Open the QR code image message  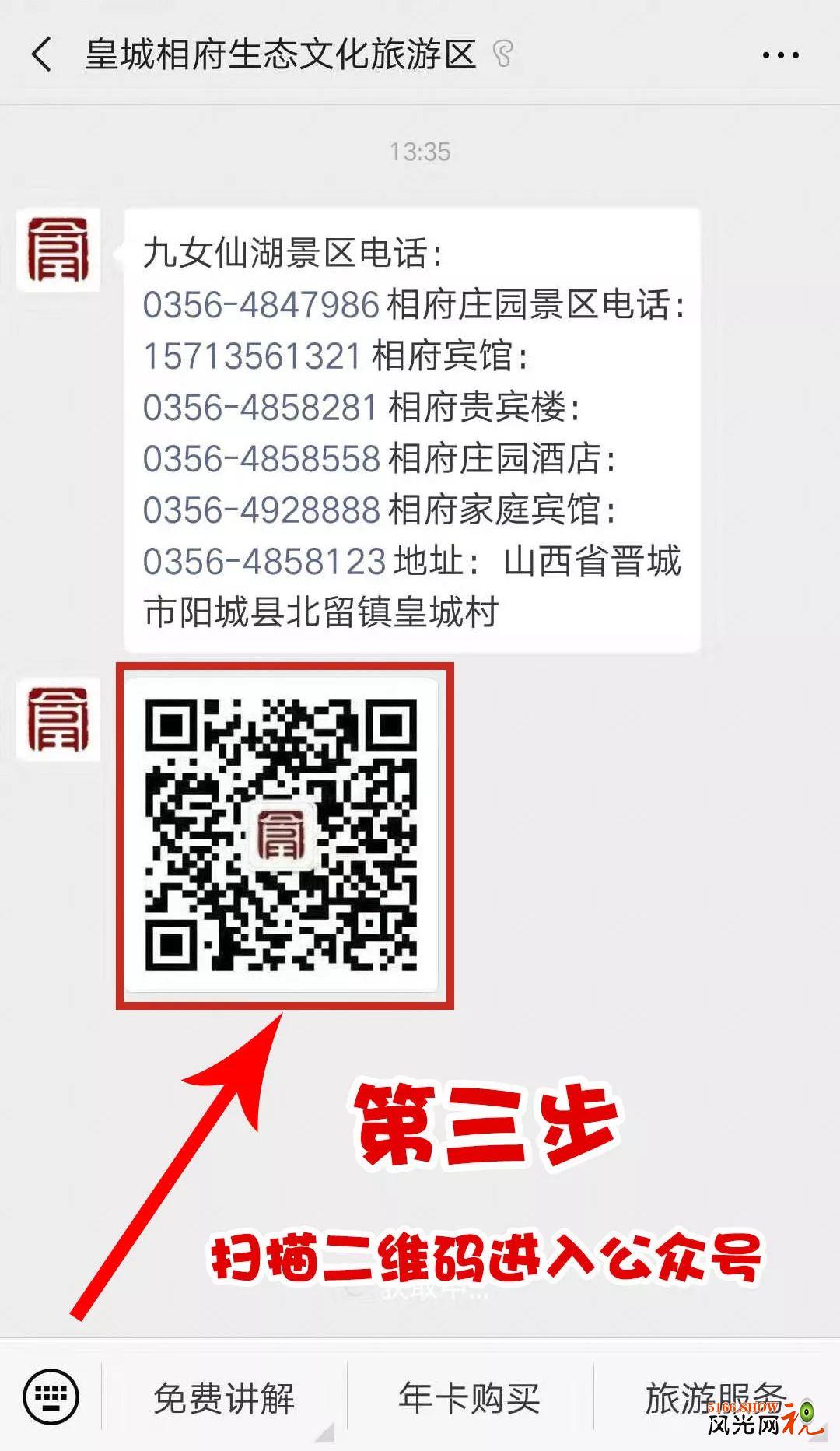[x=282, y=836]
